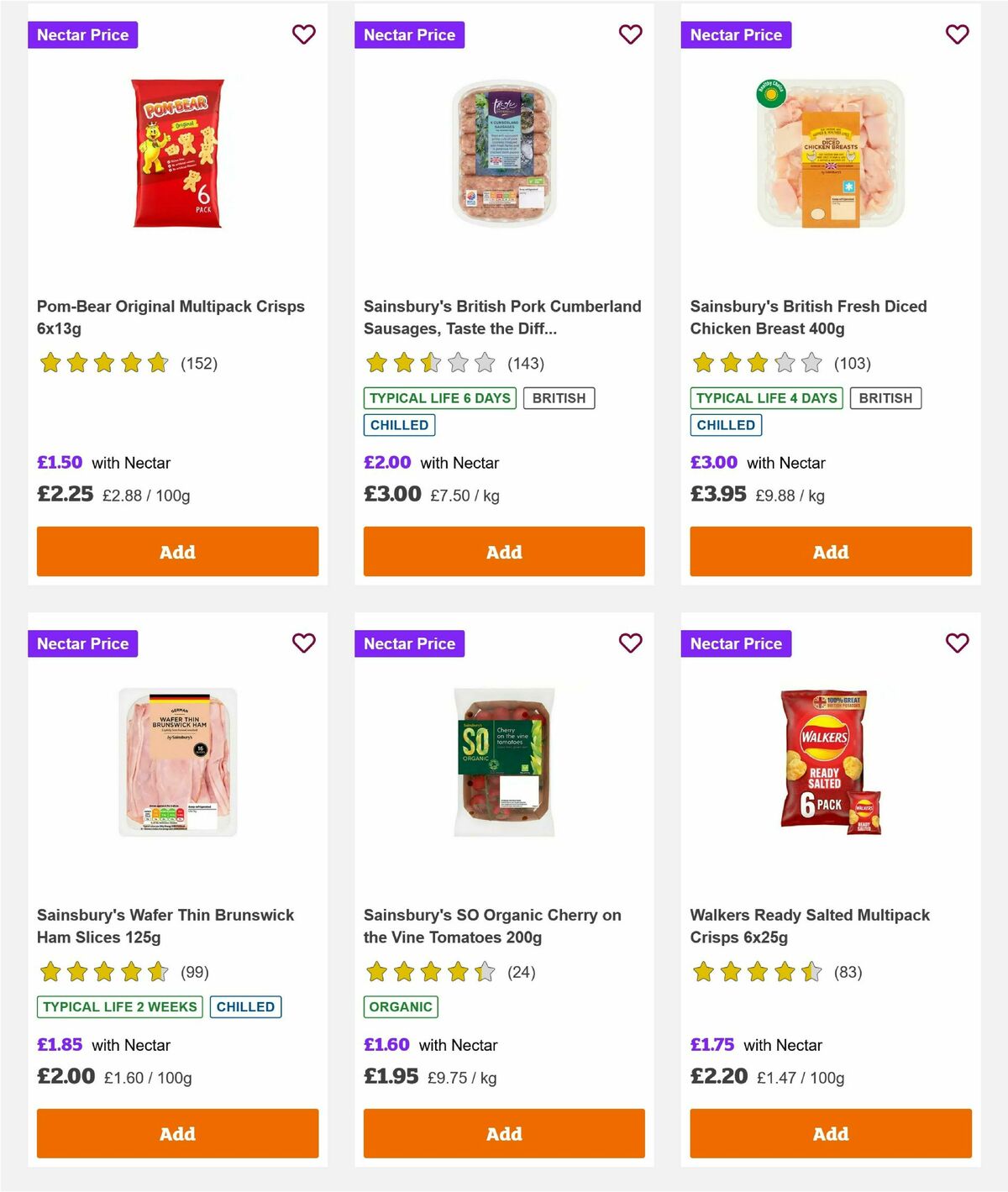Click the heart icon above Cumberland Sausages
This screenshot has height=1192, width=1008.
click(x=630, y=34)
